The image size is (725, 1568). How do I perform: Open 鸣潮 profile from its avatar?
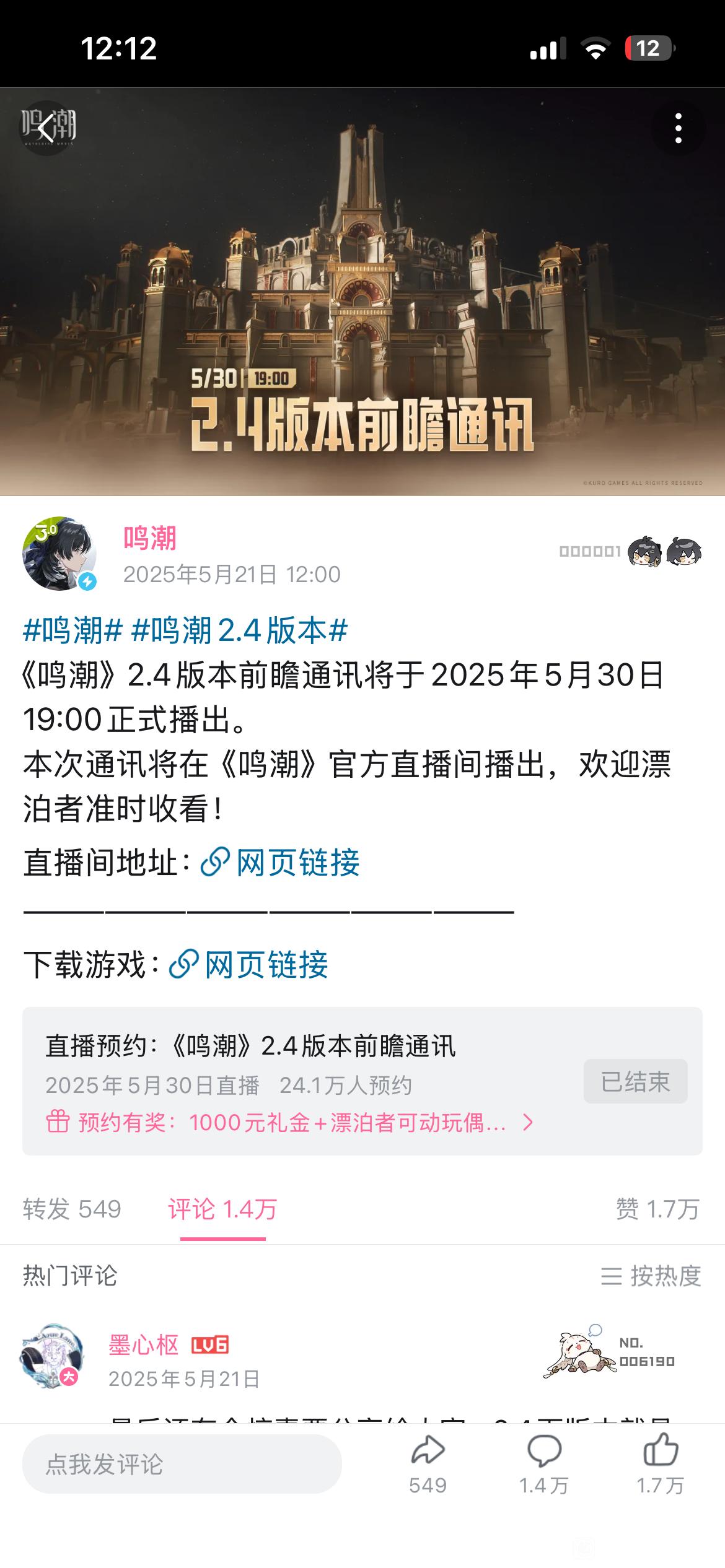coord(59,554)
